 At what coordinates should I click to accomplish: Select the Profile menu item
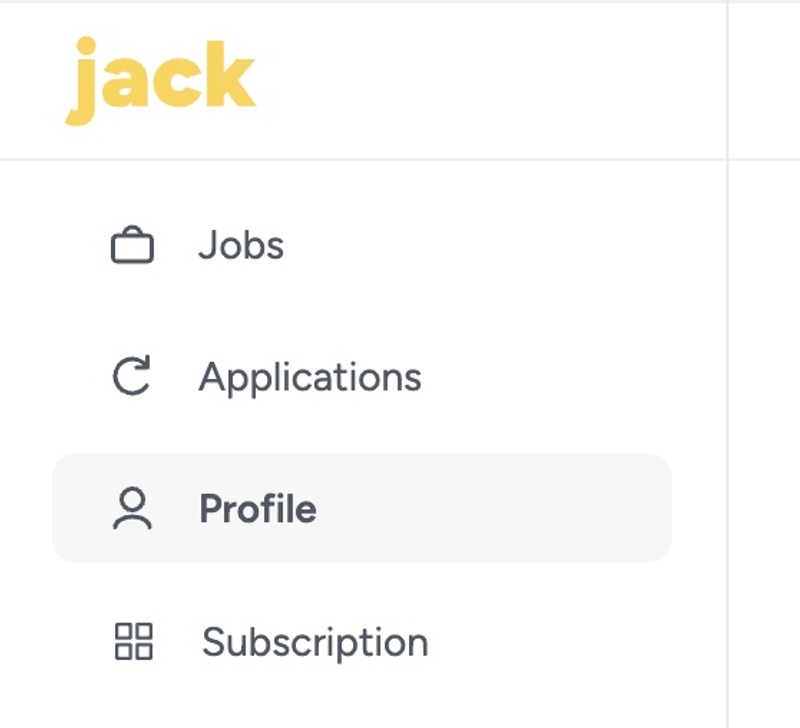click(258, 509)
